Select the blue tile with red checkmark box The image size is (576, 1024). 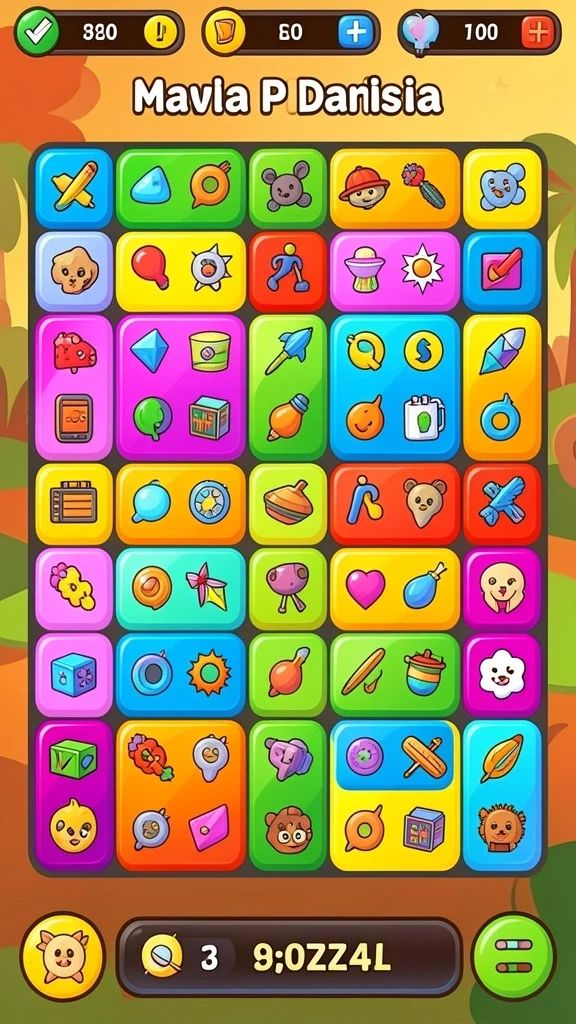tap(502, 270)
